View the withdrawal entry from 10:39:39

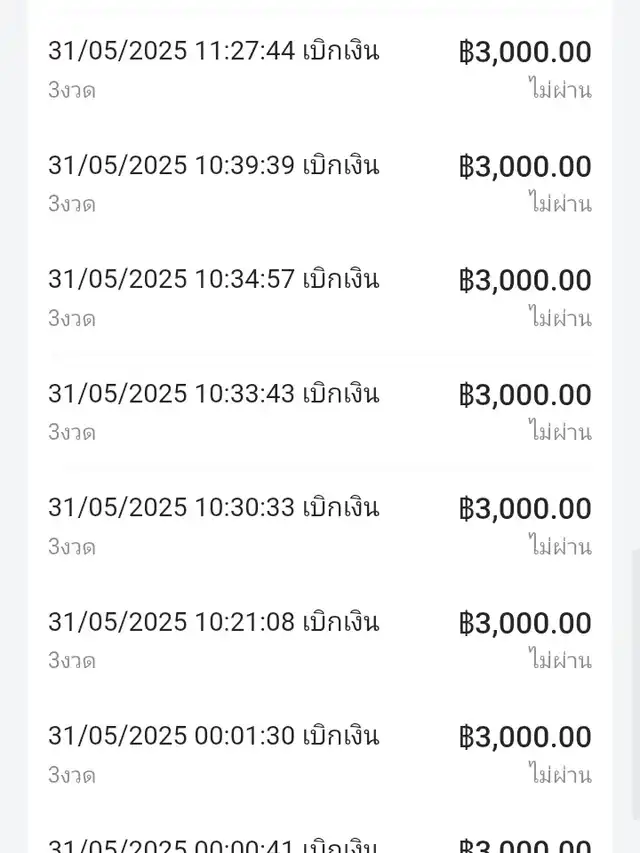(319, 183)
